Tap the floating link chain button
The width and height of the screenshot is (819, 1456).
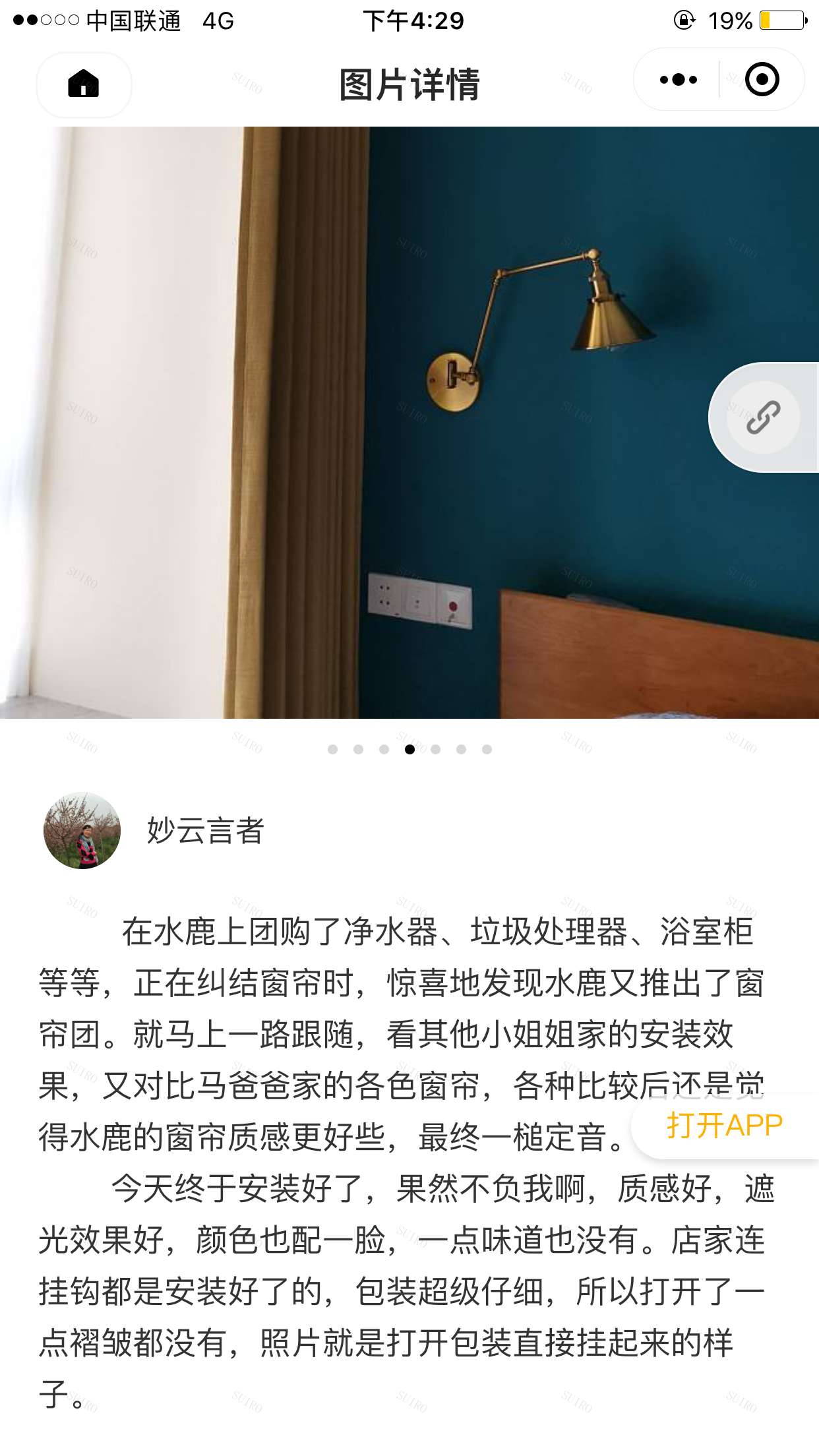(763, 417)
